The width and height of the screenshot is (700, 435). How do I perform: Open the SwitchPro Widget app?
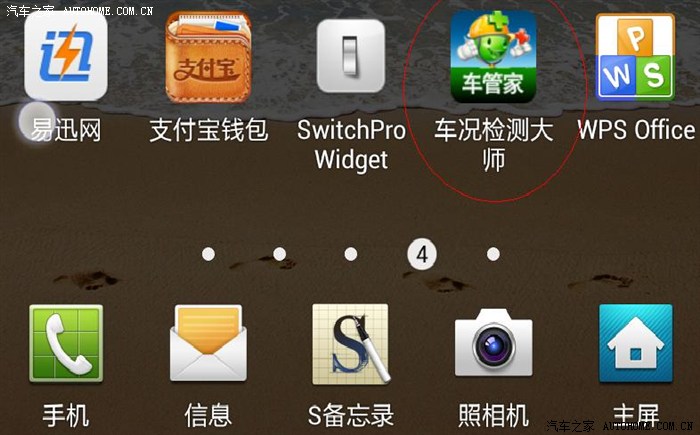click(351, 56)
